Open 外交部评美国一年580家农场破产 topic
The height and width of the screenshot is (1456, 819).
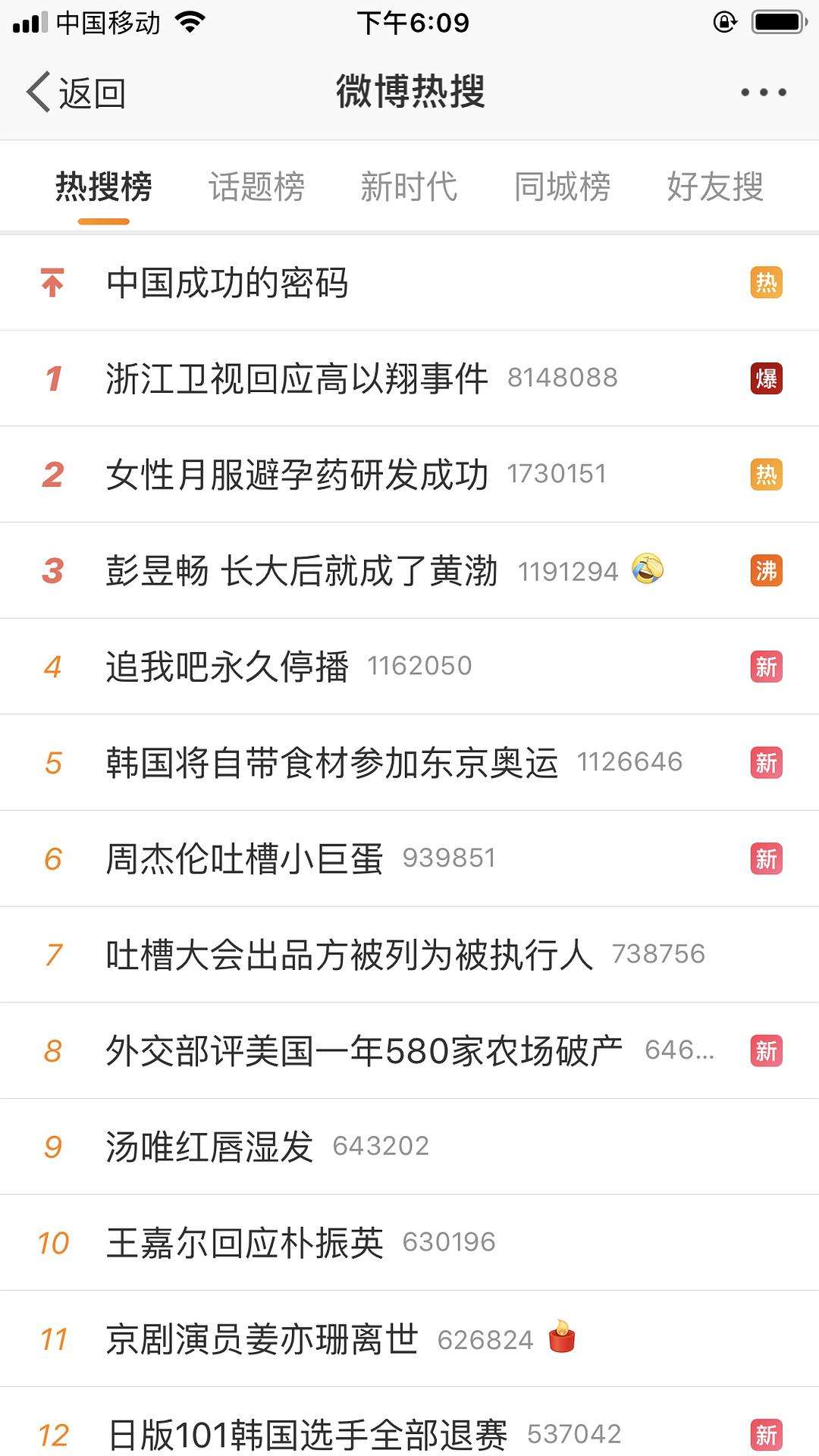tap(364, 1051)
